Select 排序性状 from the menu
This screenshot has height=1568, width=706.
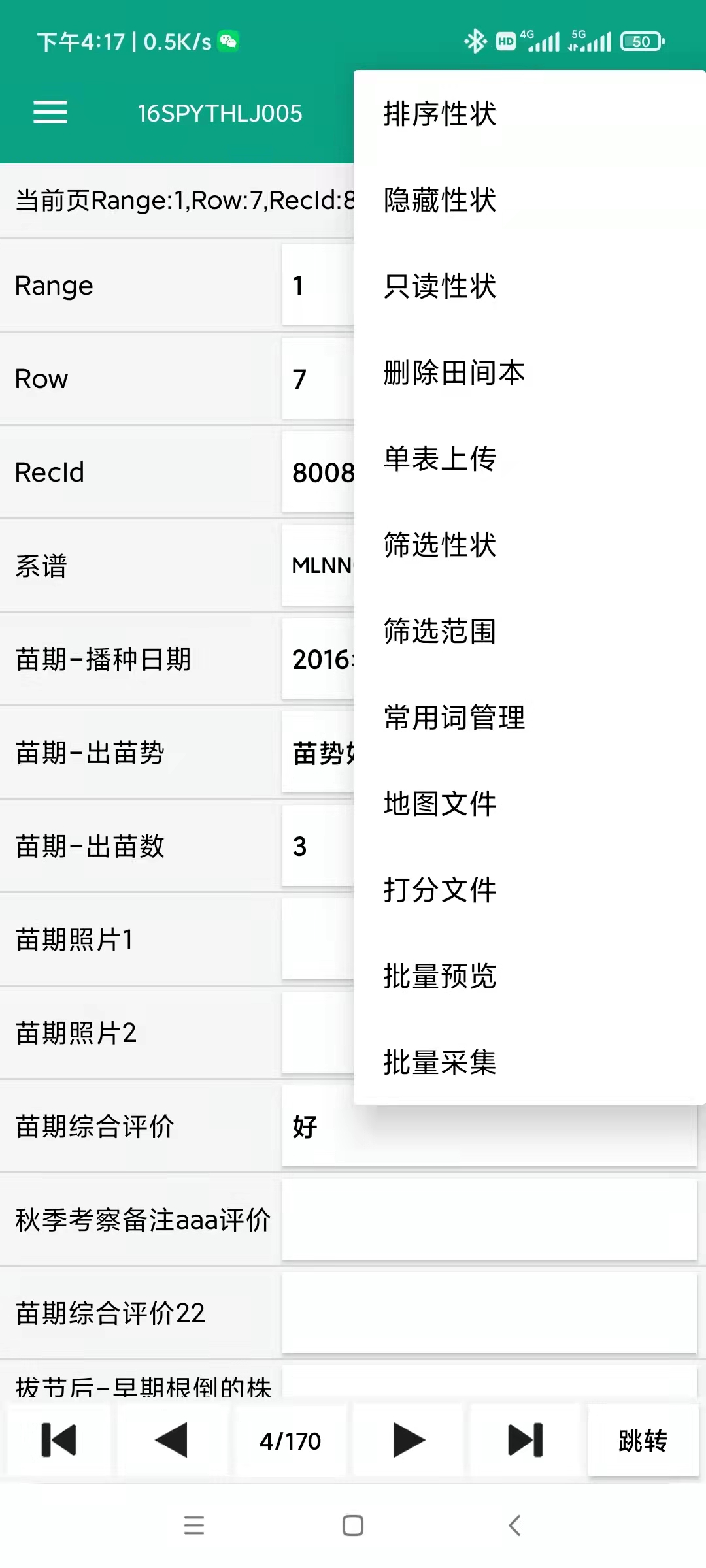(x=529, y=114)
